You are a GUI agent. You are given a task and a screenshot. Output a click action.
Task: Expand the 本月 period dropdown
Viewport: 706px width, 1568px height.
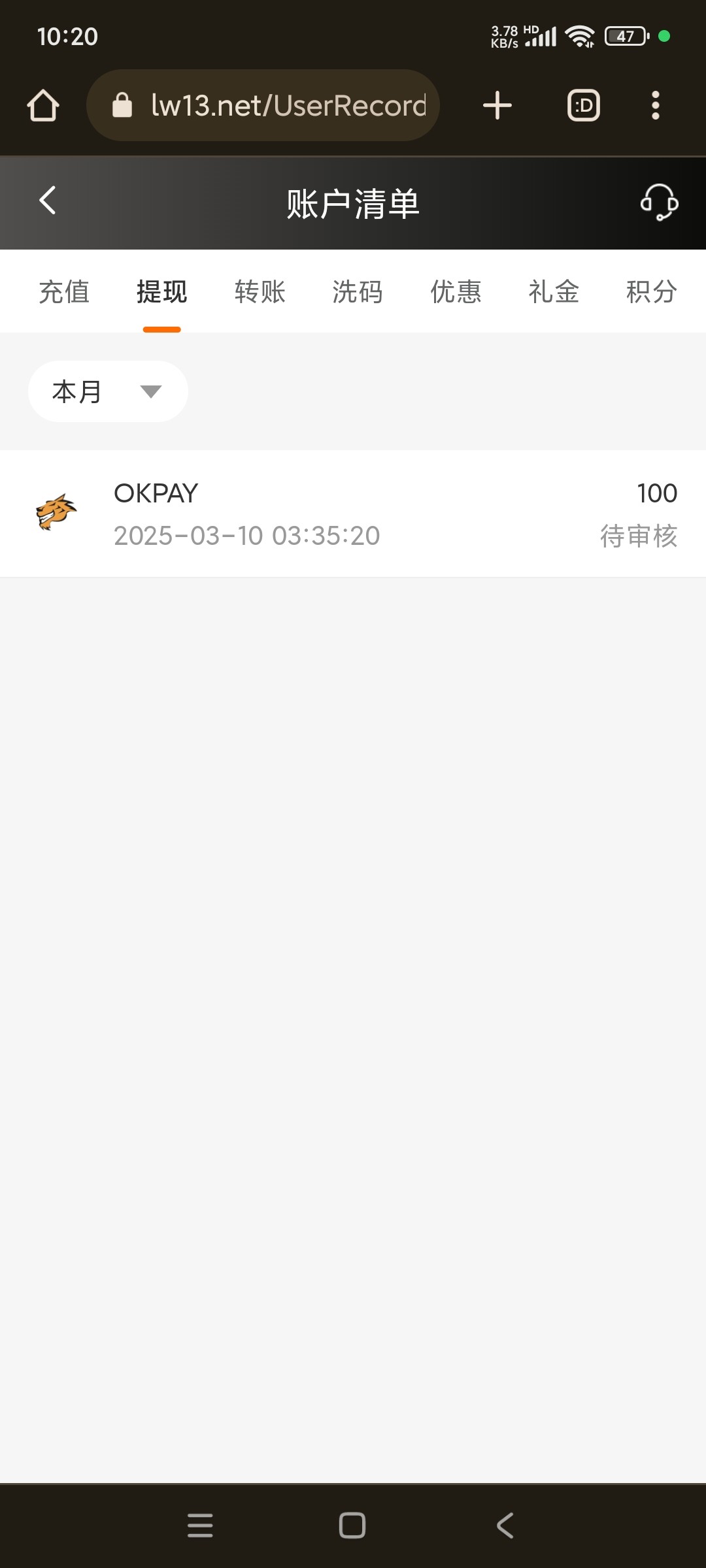point(108,391)
